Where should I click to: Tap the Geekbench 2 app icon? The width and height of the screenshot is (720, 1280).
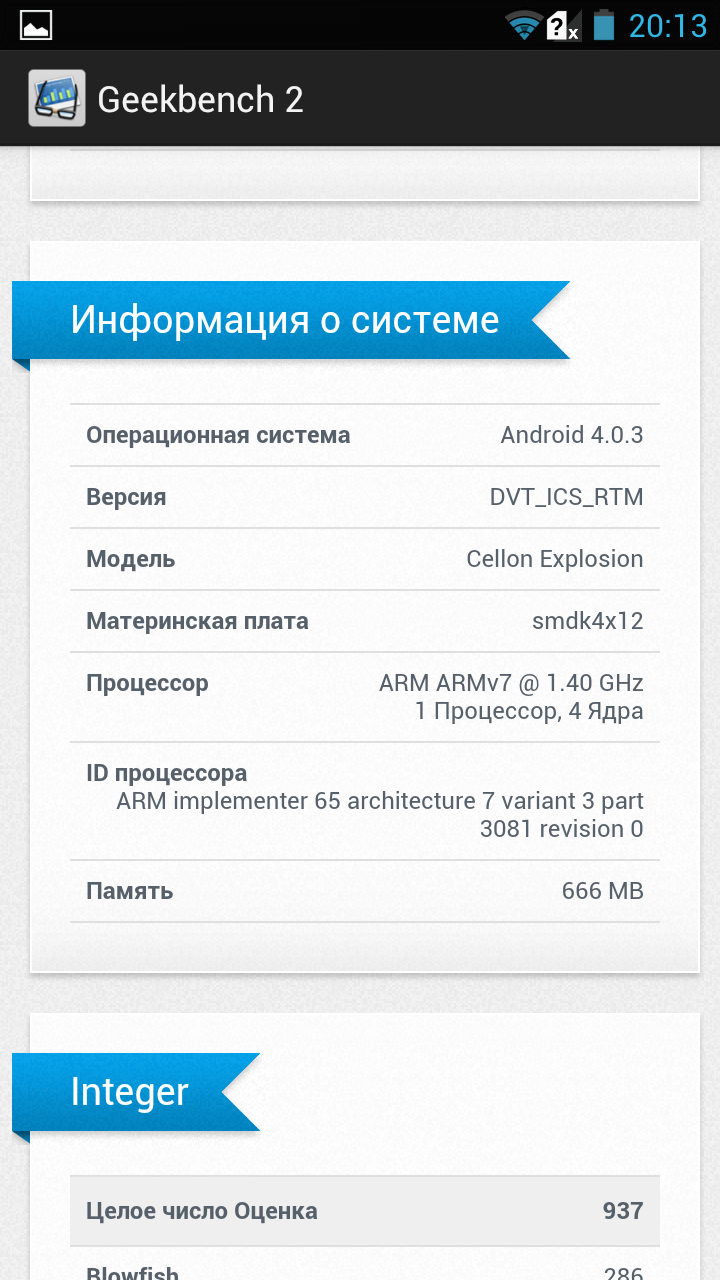click(56, 98)
